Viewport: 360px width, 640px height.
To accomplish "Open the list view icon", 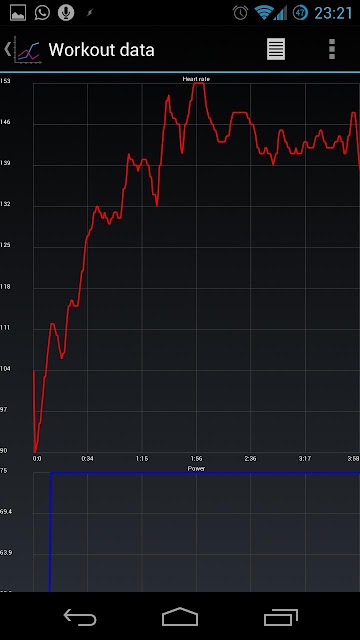I will click(x=276, y=49).
